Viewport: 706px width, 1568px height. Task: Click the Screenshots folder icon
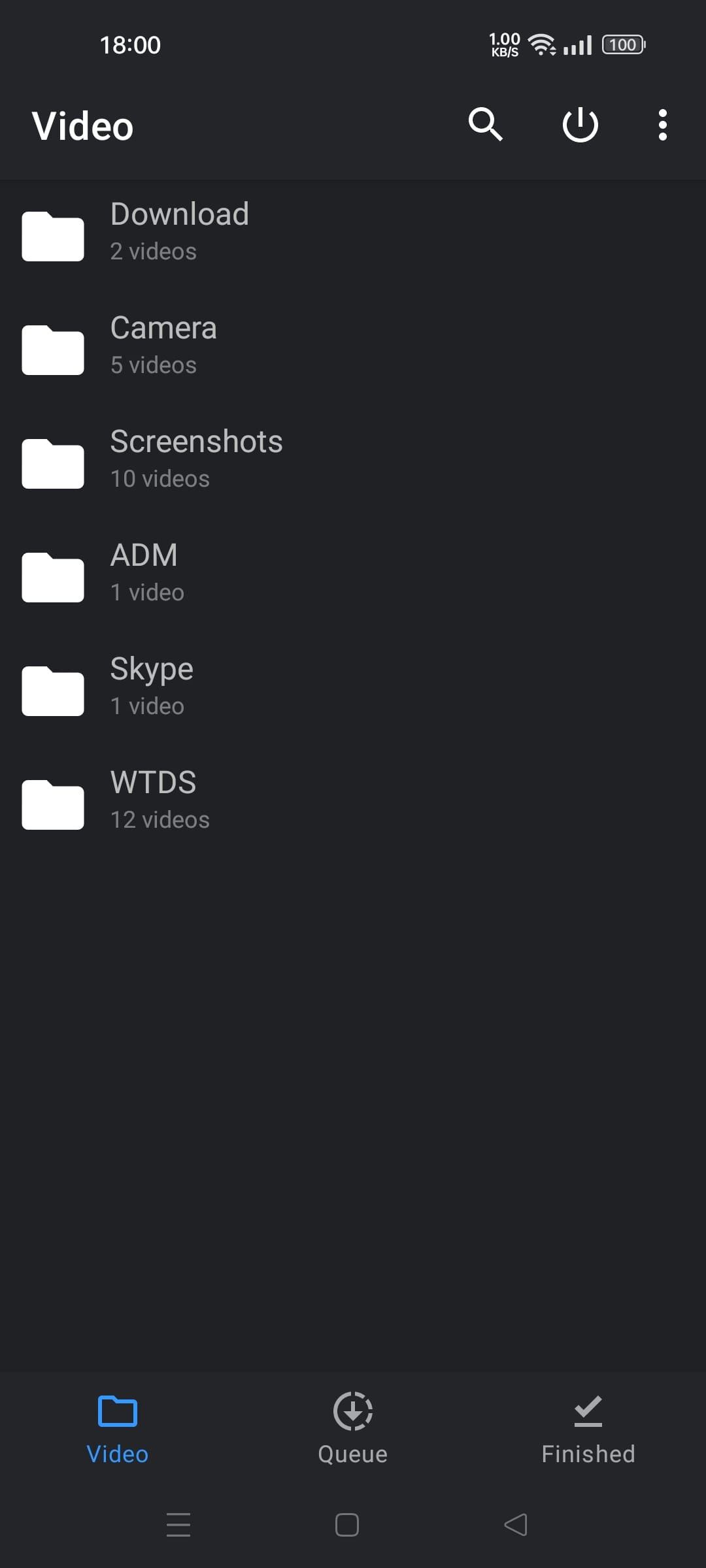53,463
